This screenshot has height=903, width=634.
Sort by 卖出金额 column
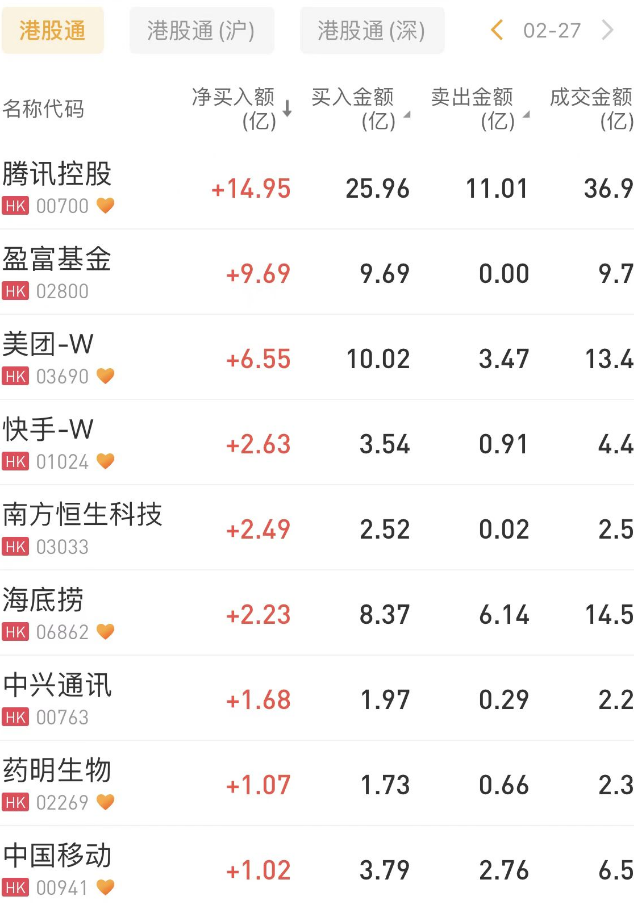click(x=477, y=108)
